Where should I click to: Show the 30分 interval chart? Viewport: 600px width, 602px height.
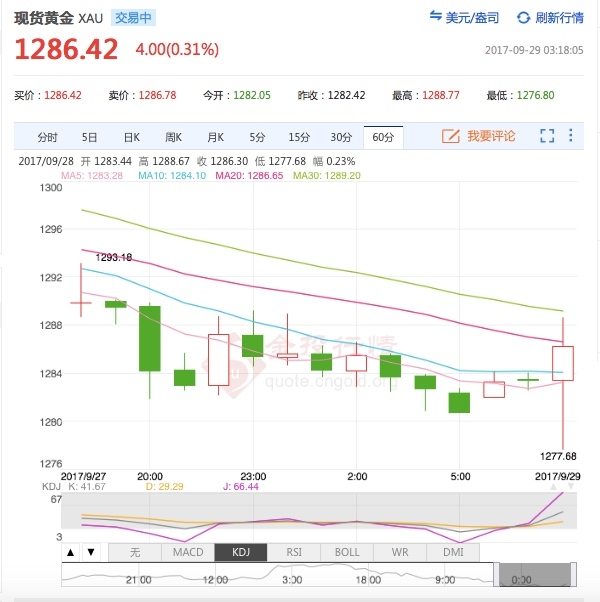coord(340,137)
